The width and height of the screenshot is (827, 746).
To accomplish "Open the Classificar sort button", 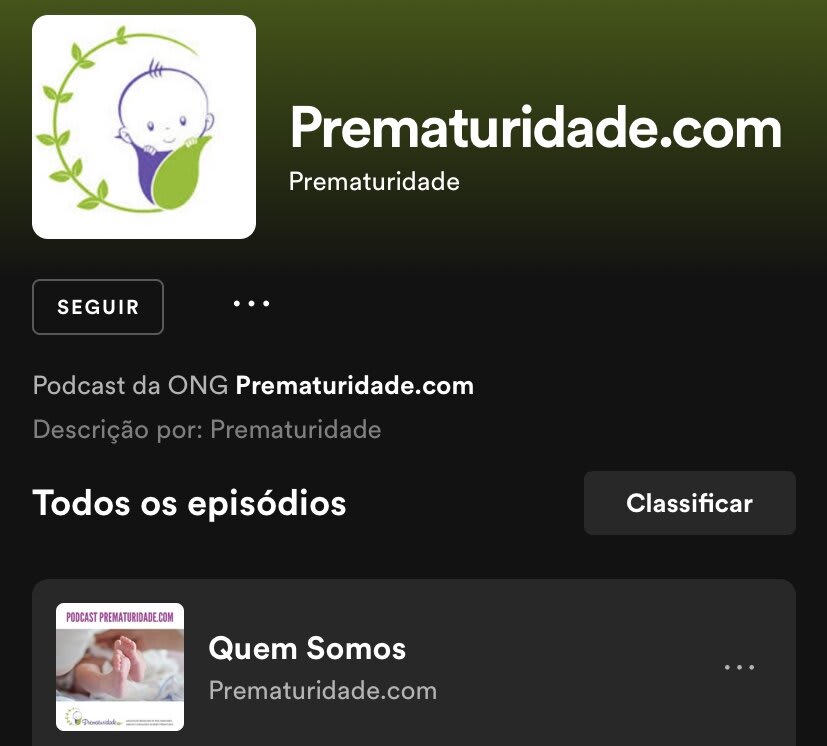I will coord(689,503).
